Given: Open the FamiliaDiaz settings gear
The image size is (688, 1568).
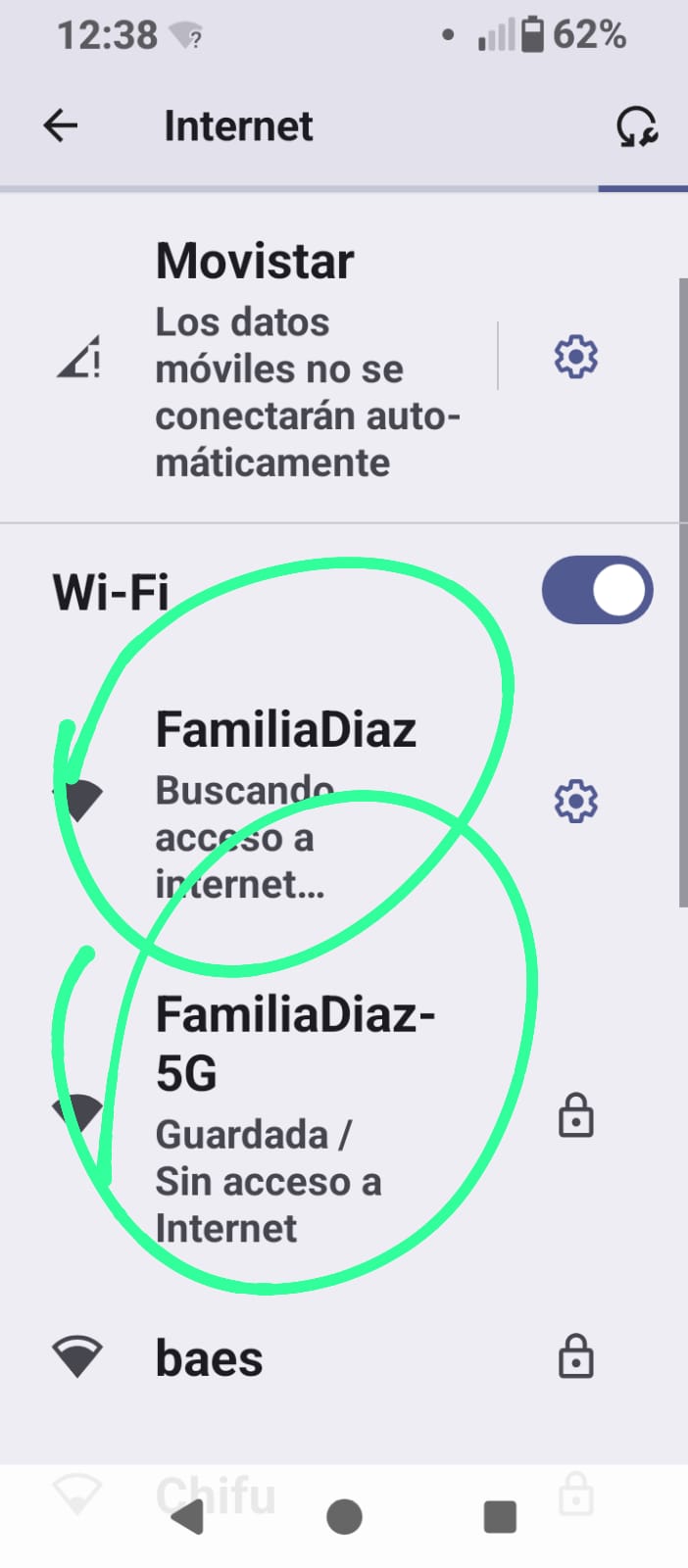Looking at the screenshot, I should [x=575, y=802].
